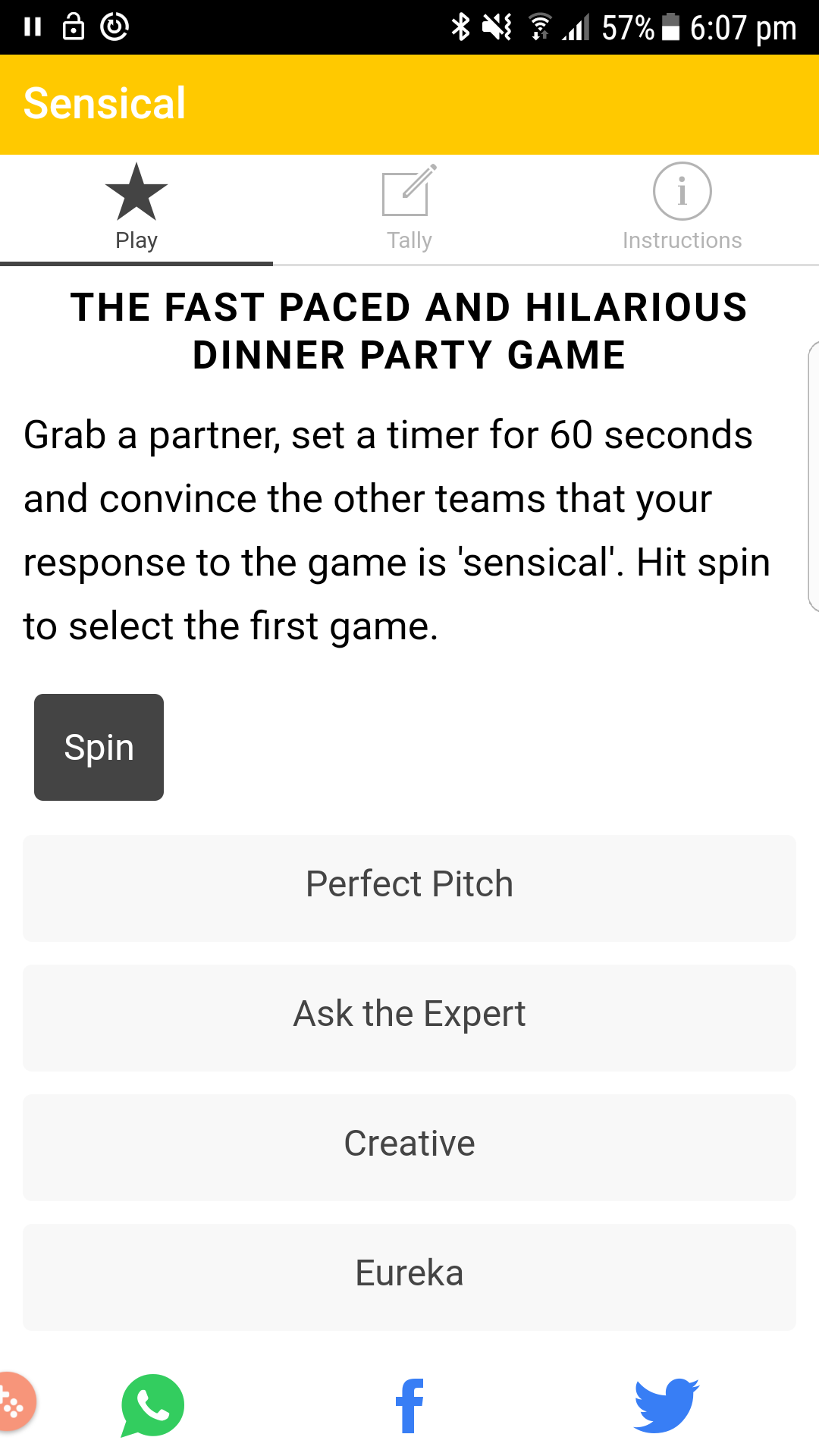Viewport: 819px width, 1456px height.
Task: Share on Twitter
Action: click(667, 1406)
